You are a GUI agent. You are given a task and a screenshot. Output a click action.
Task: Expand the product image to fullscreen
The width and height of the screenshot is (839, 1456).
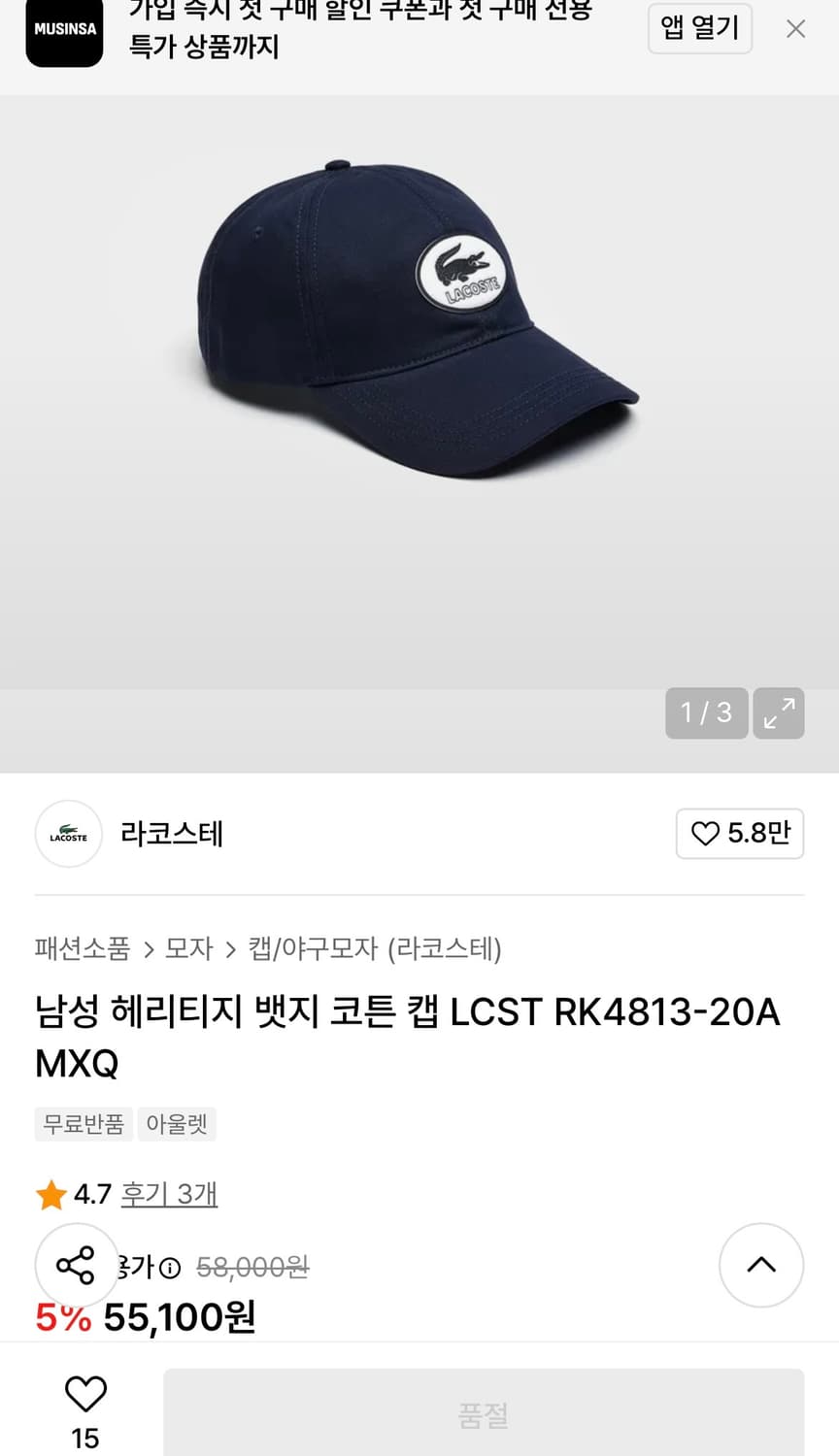(x=779, y=713)
